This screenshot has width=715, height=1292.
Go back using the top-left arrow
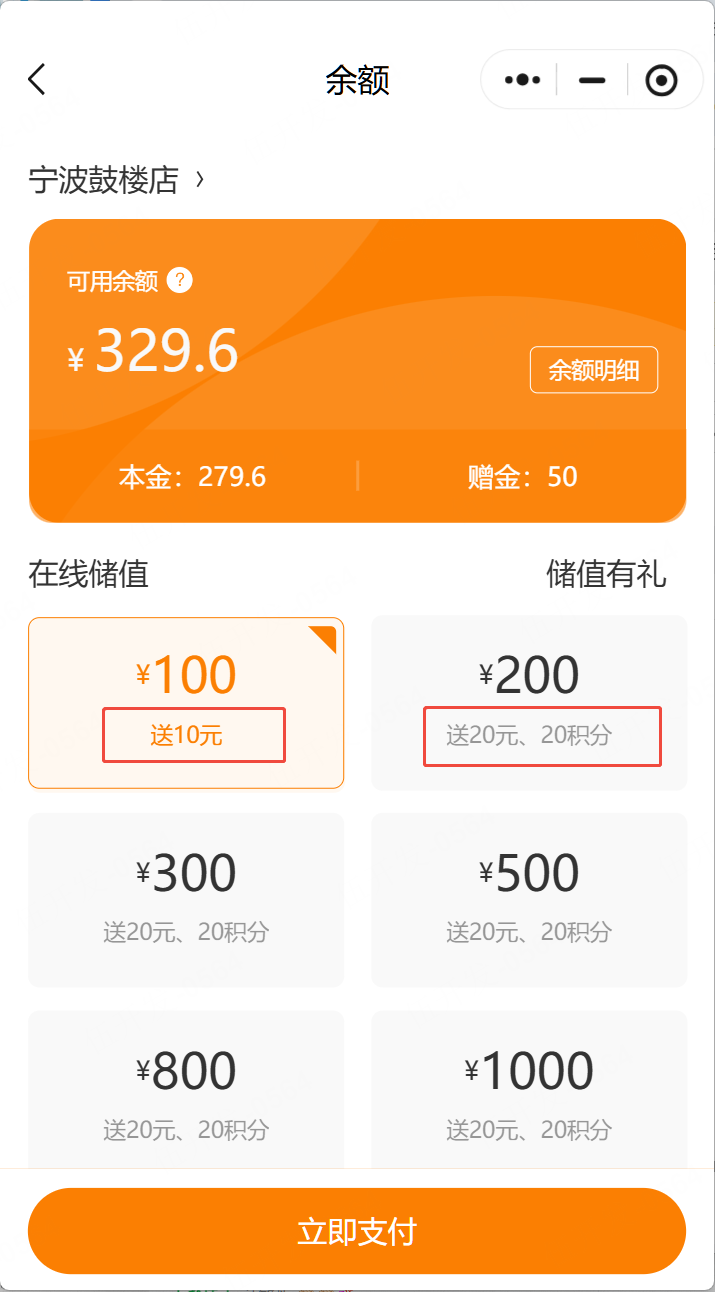(37, 79)
